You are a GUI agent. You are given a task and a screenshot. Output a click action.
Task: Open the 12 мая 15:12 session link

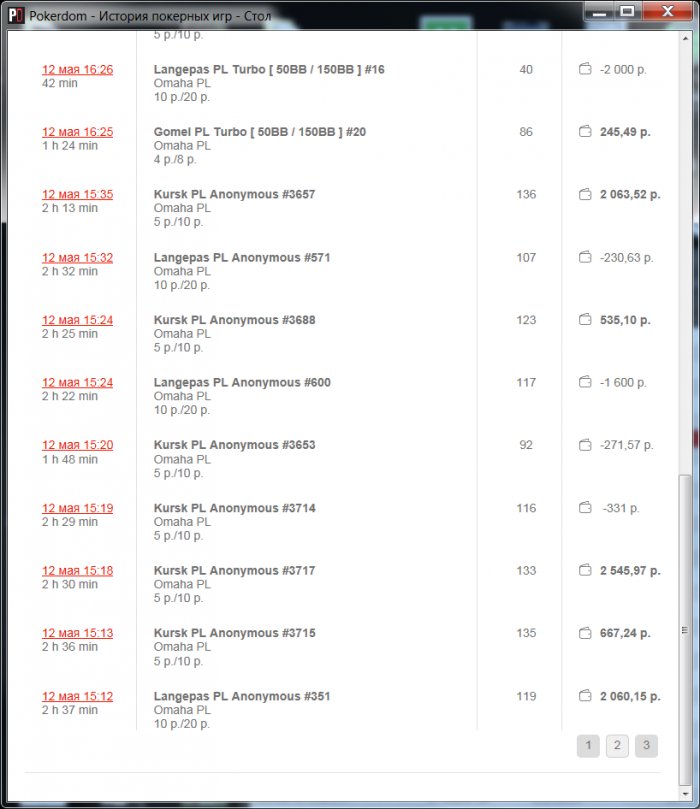77,696
